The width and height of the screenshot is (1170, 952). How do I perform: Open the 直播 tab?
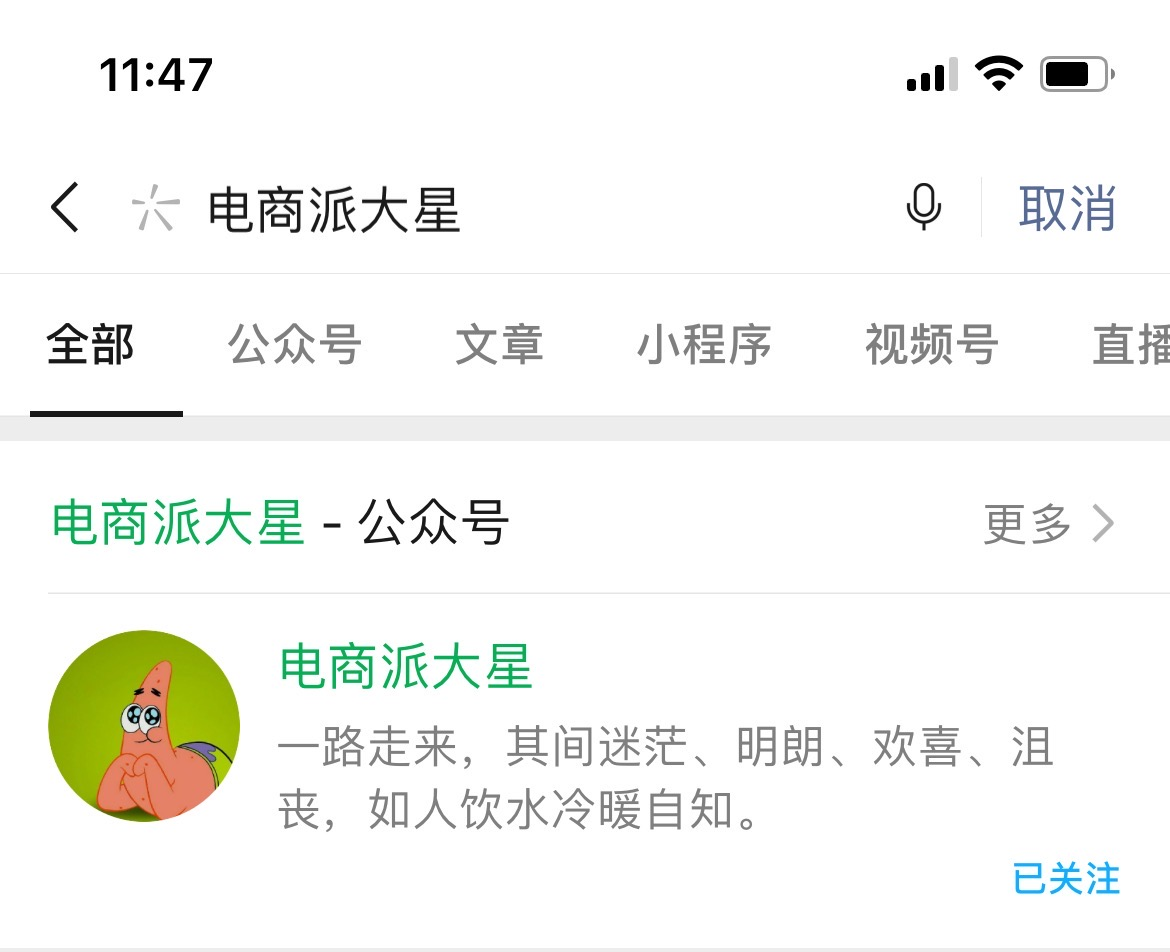click(x=1130, y=345)
